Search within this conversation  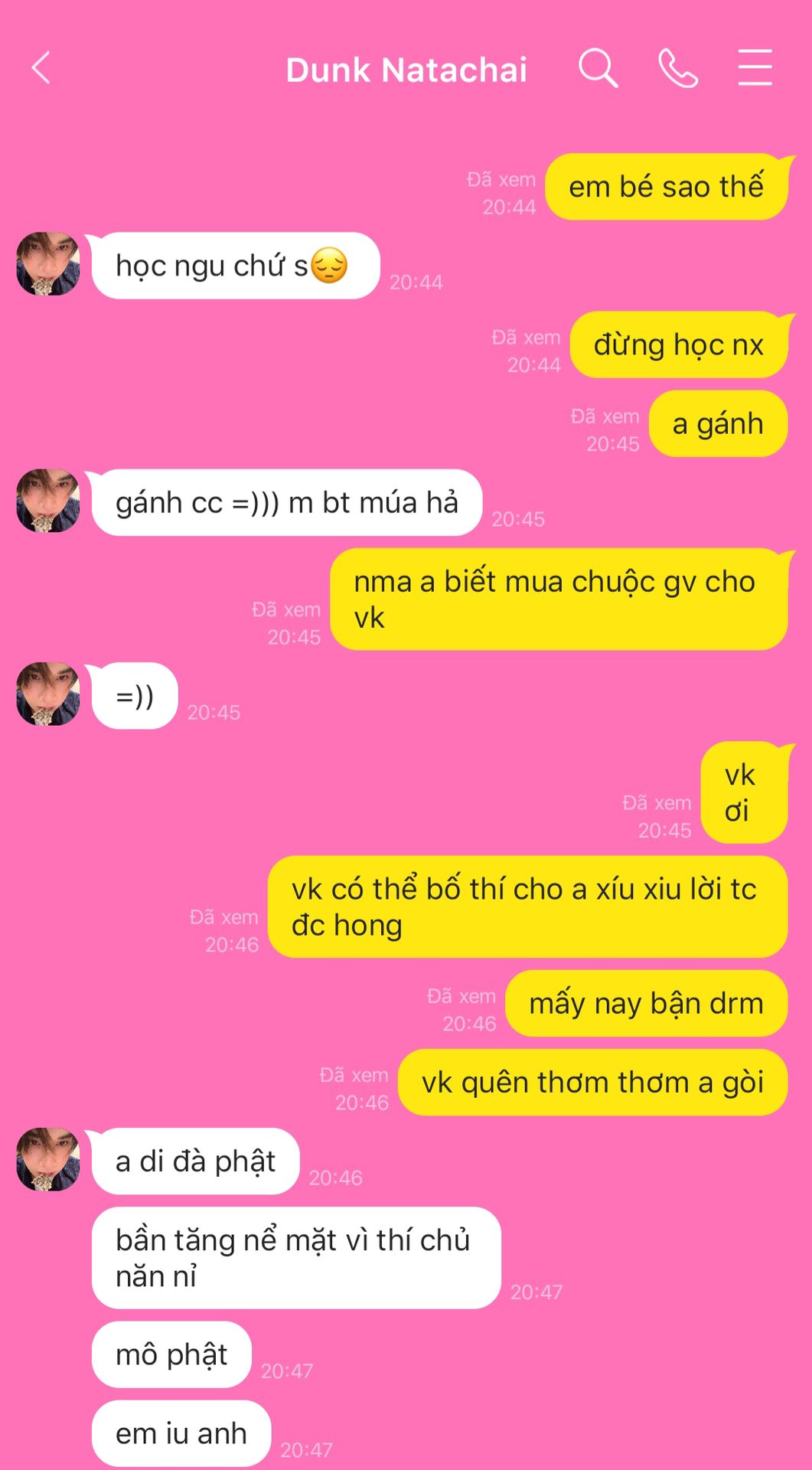pyautogui.click(x=598, y=68)
